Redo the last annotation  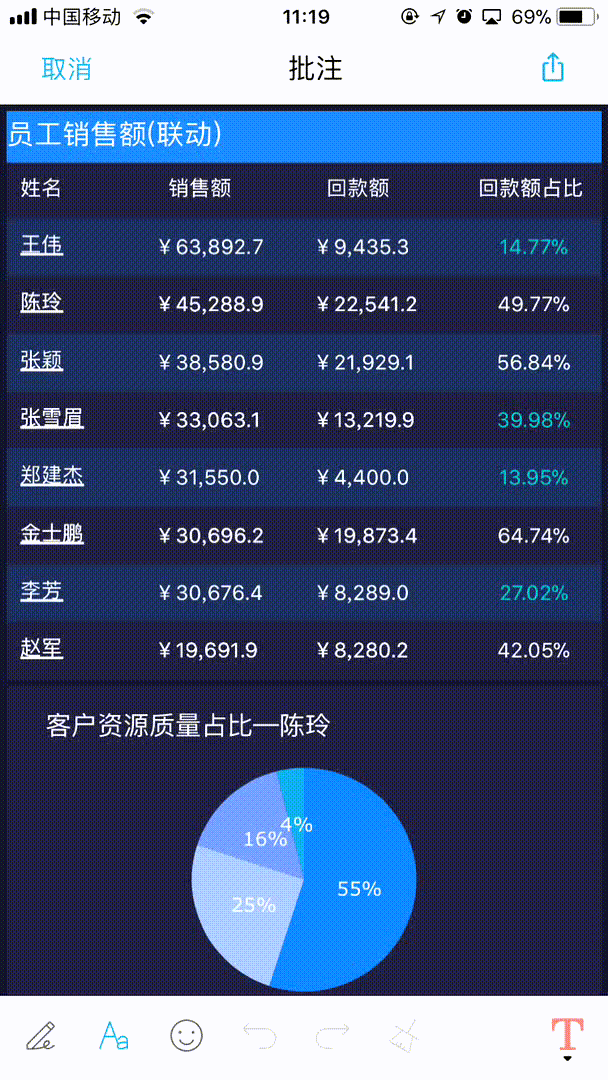tap(332, 1035)
